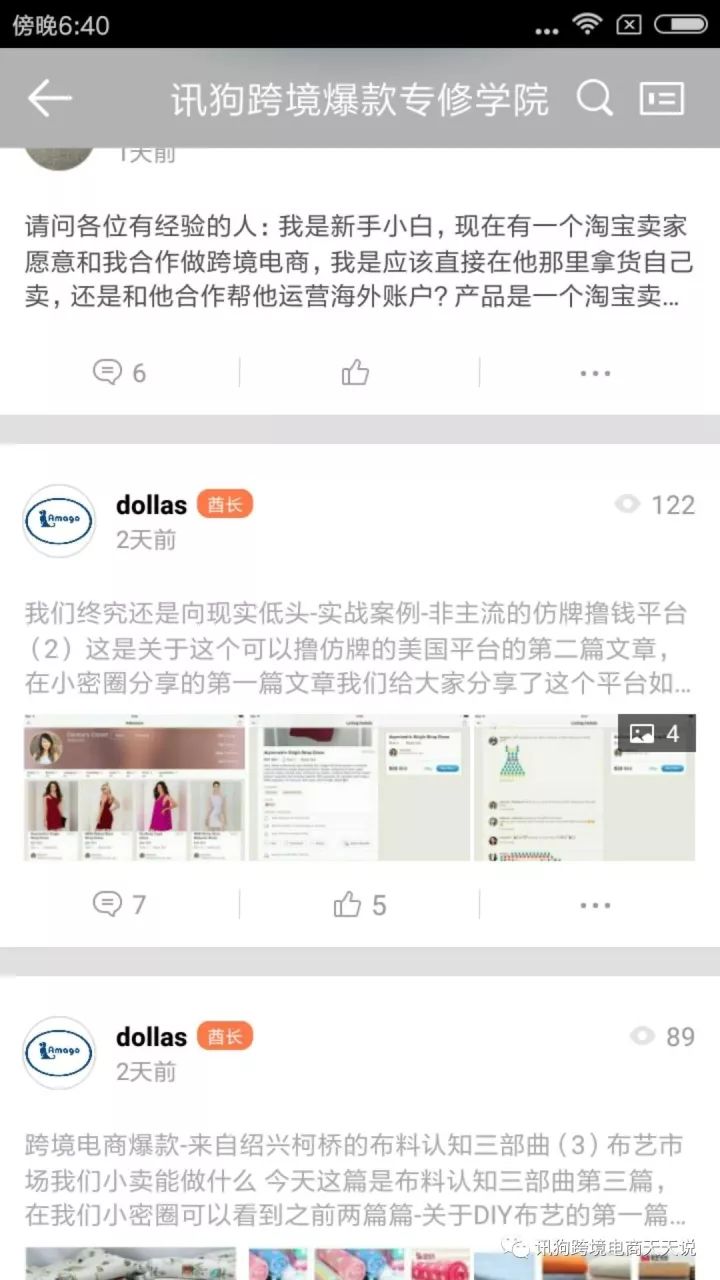Like the 淘宝卖家 cooperation question post

(355, 373)
